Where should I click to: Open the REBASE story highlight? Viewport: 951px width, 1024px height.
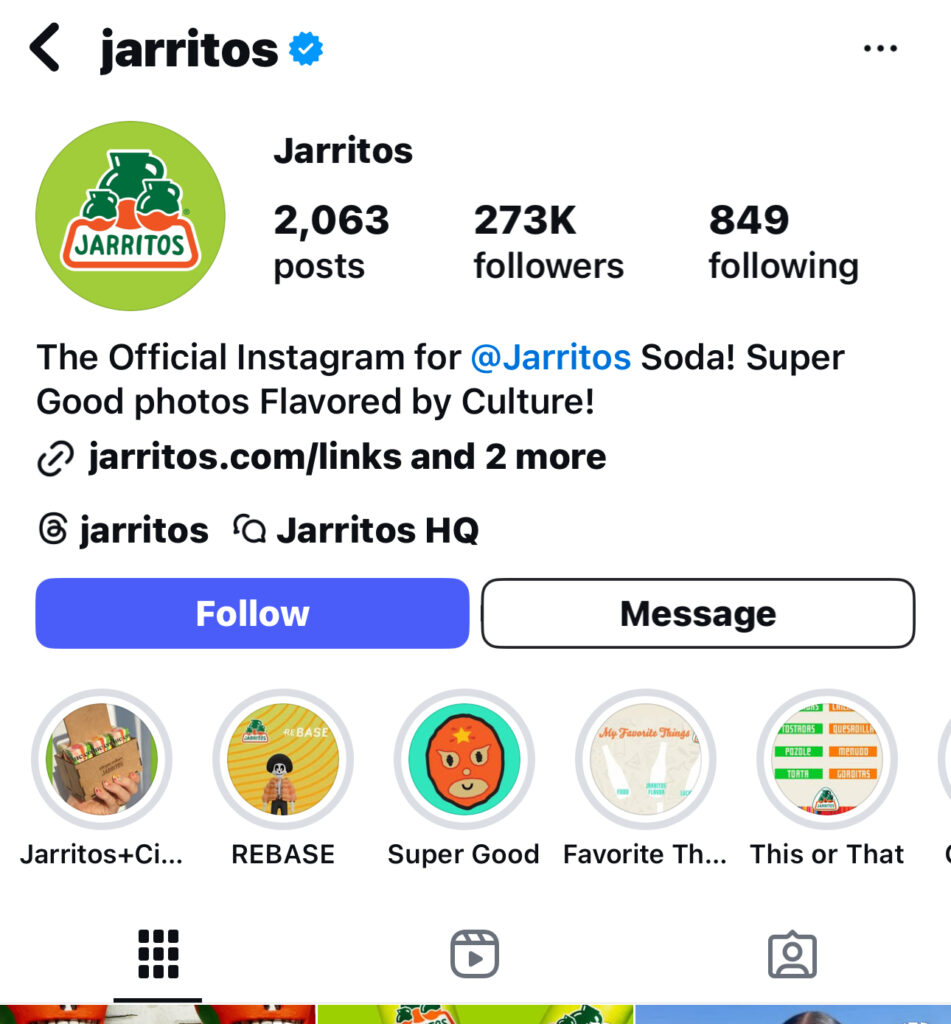[x=283, y=760]
